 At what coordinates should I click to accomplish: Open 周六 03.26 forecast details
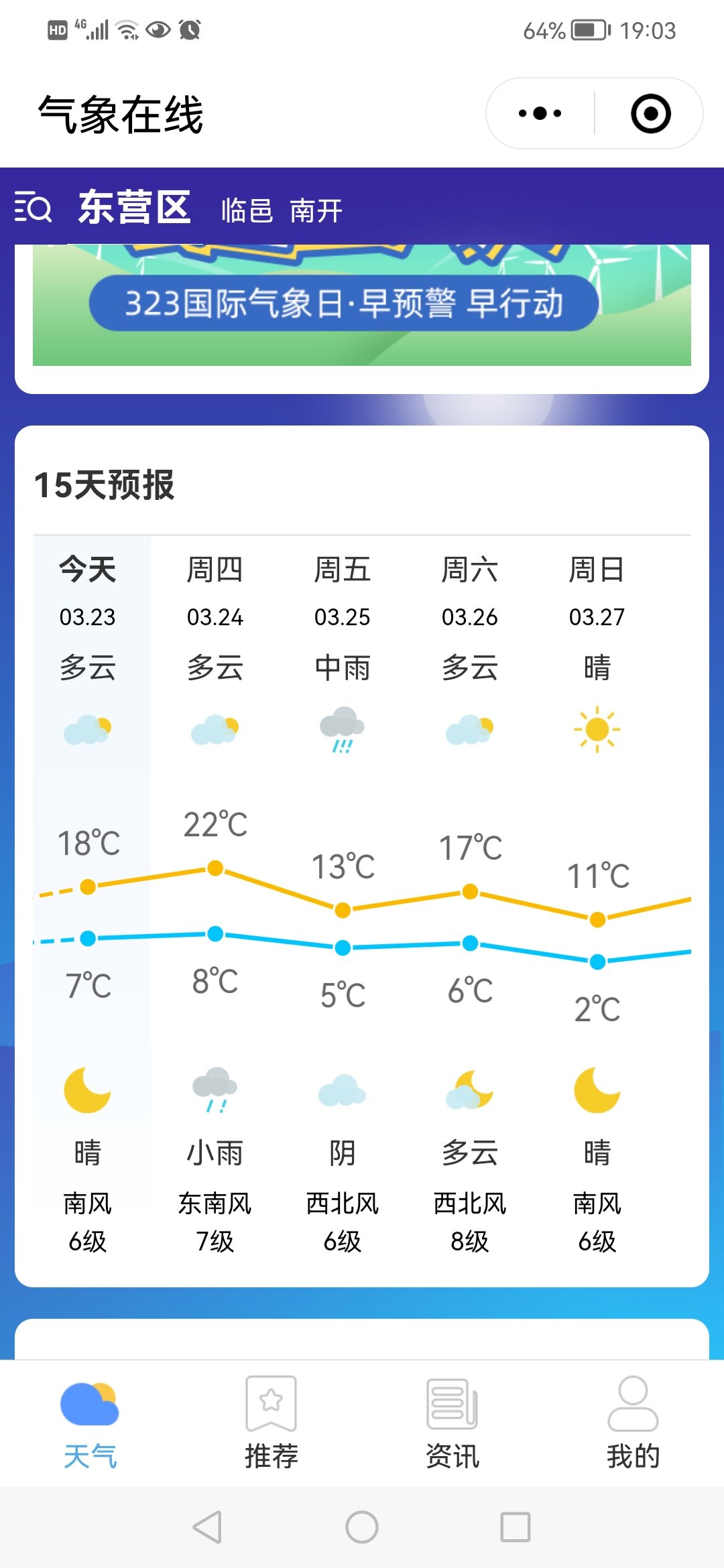(469, 616)
